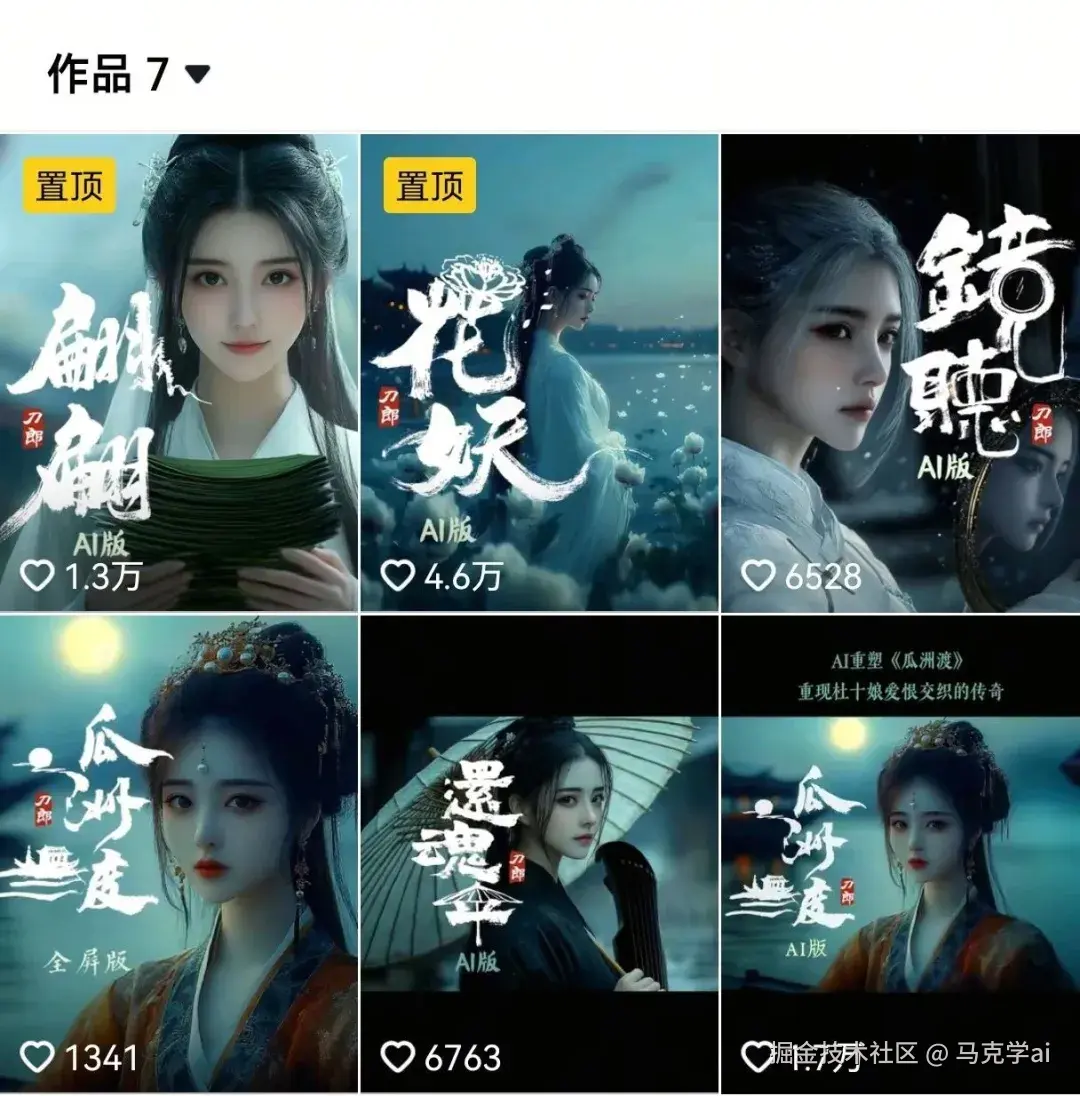Open the 镜听 video with 6528 likes
Screen dimensions: 1080x1096
tap(900, 372)
